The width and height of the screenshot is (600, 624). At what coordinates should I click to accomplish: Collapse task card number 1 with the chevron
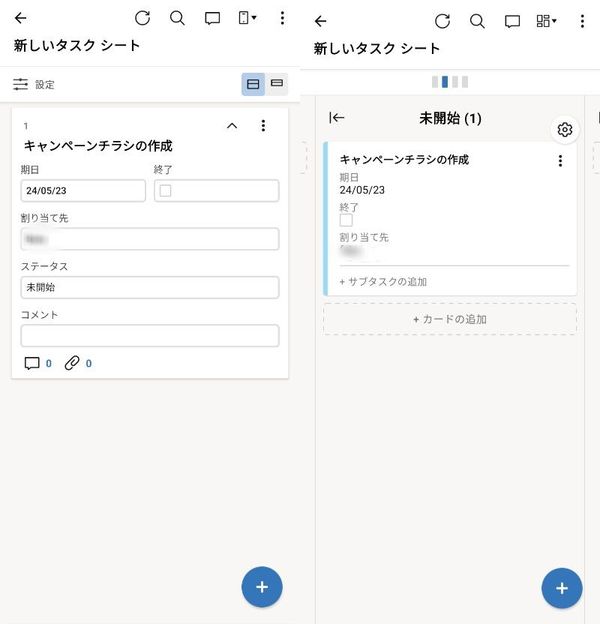(232, 126)
